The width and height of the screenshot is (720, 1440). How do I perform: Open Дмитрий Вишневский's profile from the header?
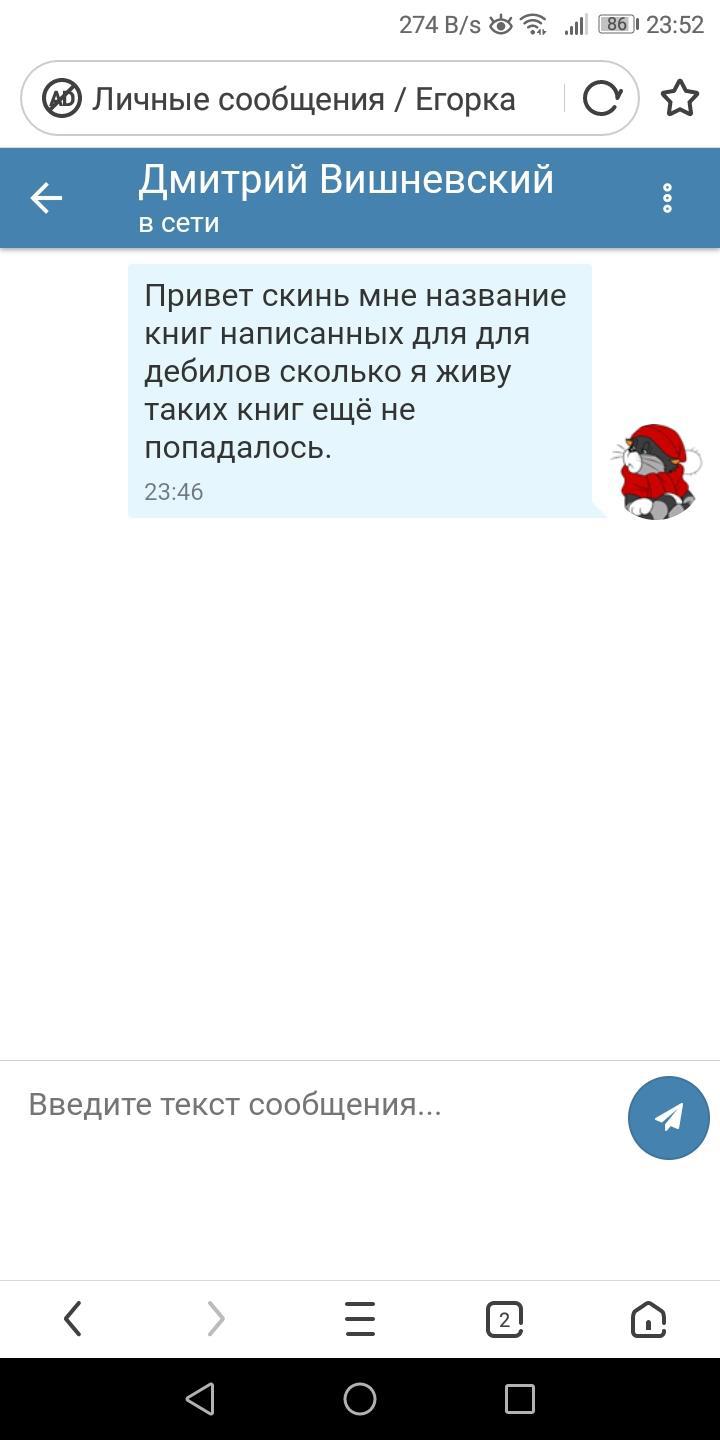[345, 181]
